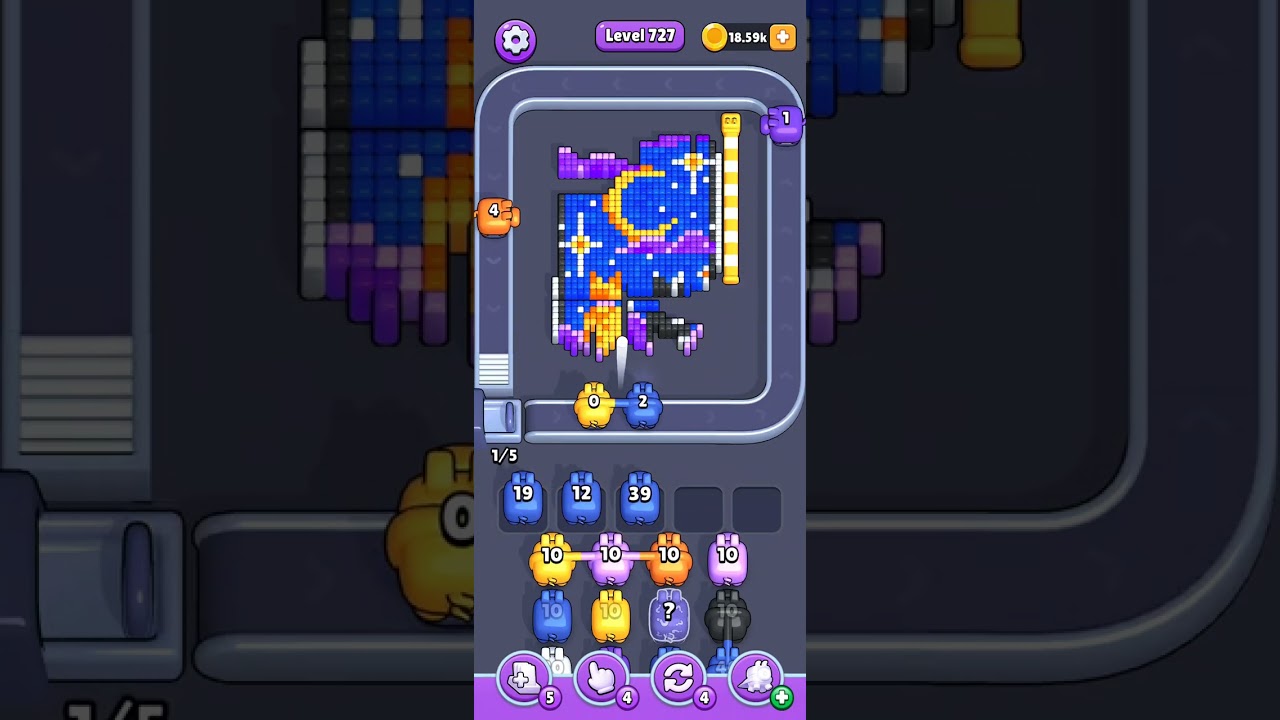The width and height of the screenshot is (1280, 720).
Task: Use the shuffle booster
Action: click(678, 680)
